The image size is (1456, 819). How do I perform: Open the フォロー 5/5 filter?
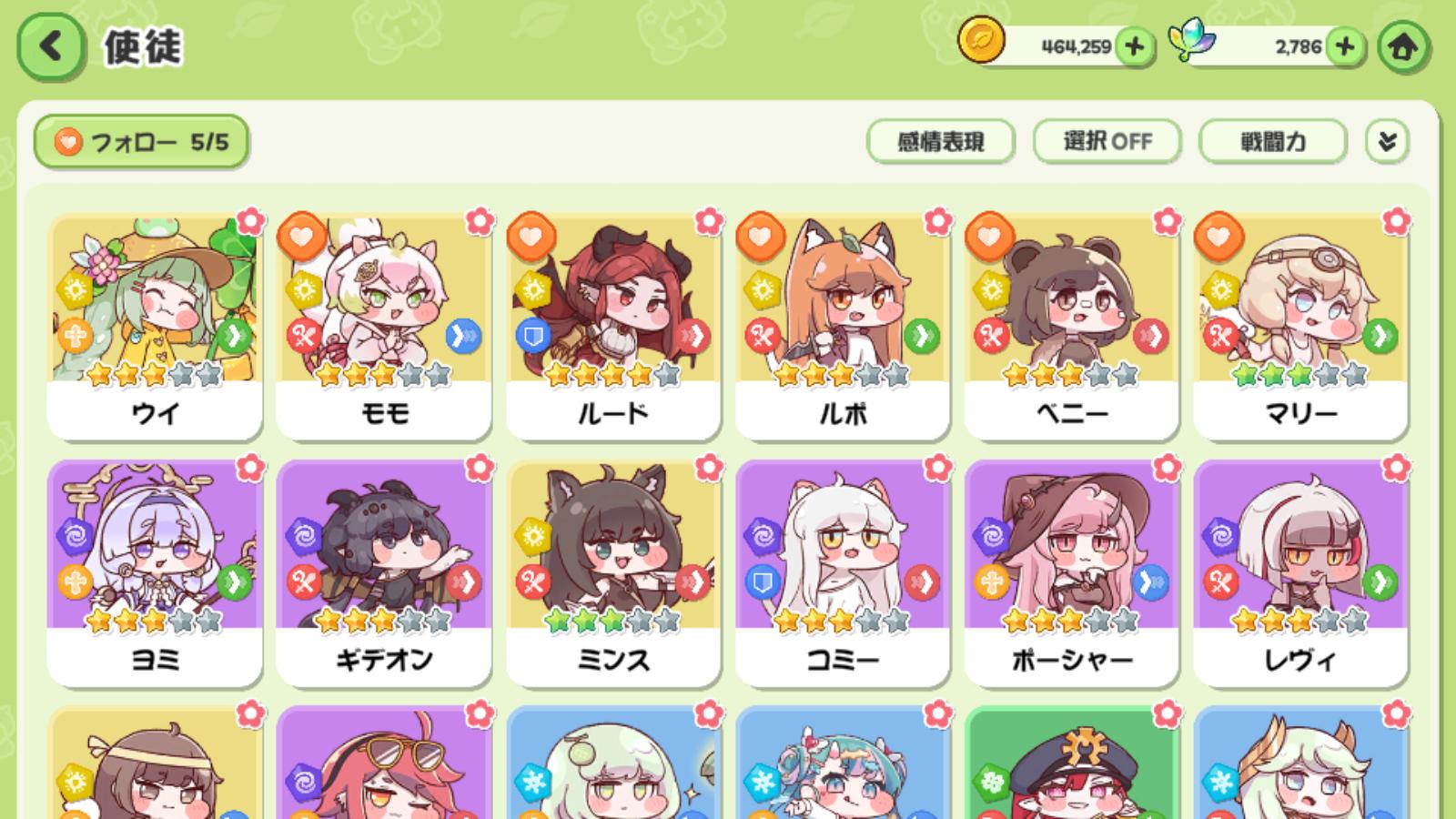(141, 142)
